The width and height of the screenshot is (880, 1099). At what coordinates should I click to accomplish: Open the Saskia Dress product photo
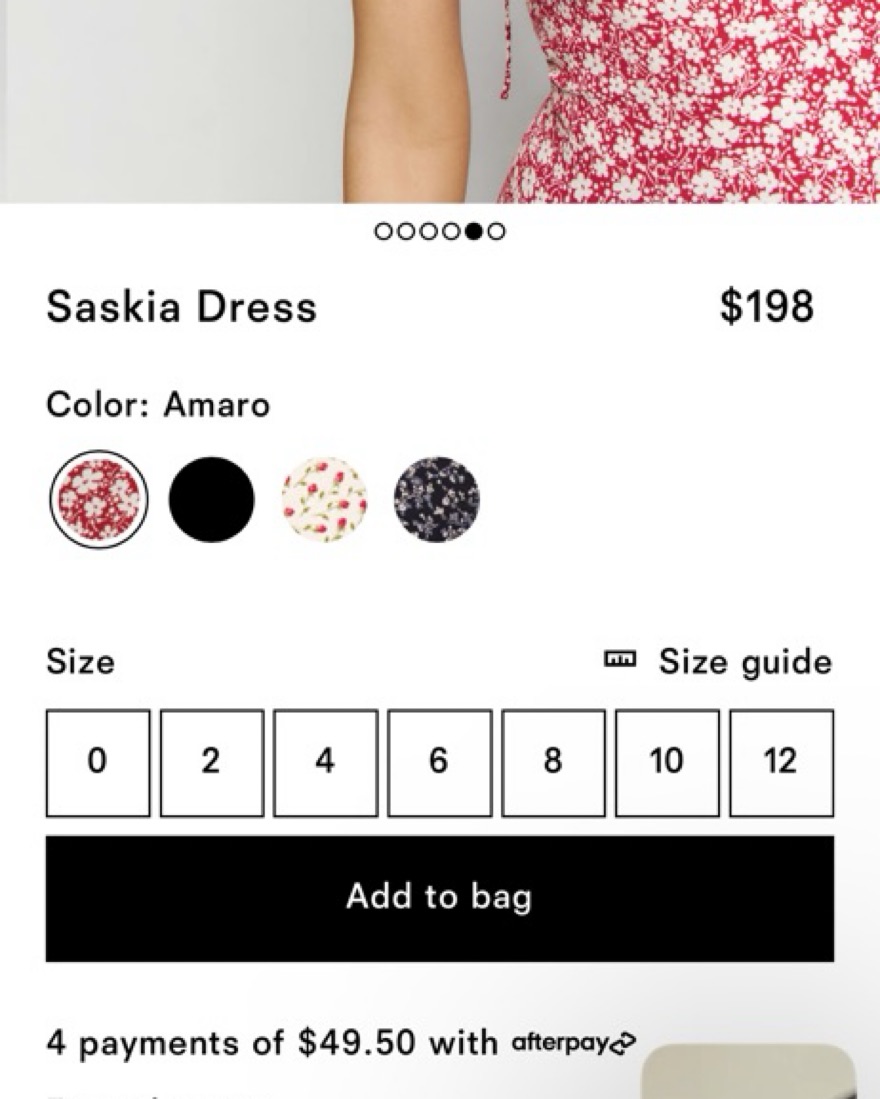coord(440,100)
